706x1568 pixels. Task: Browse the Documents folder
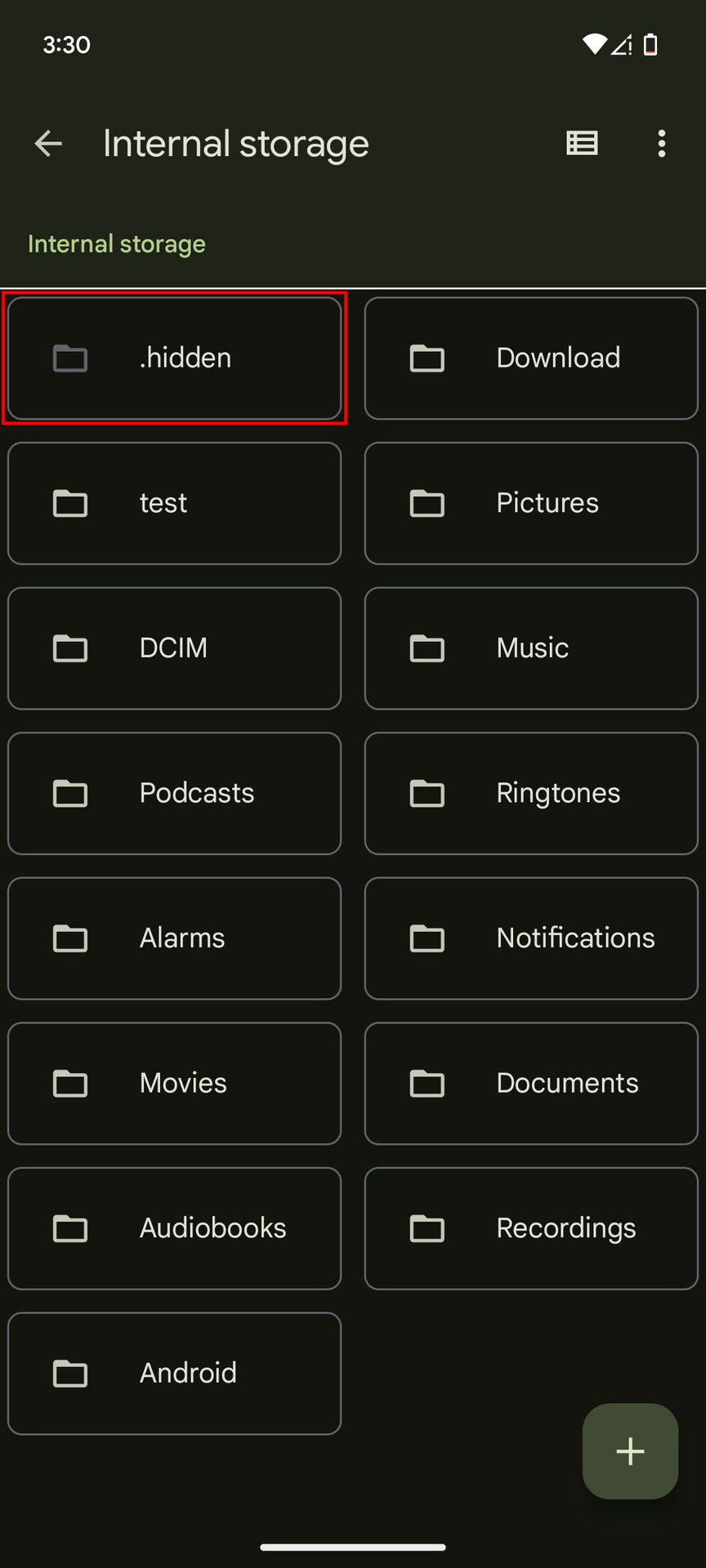(531, 1083)
